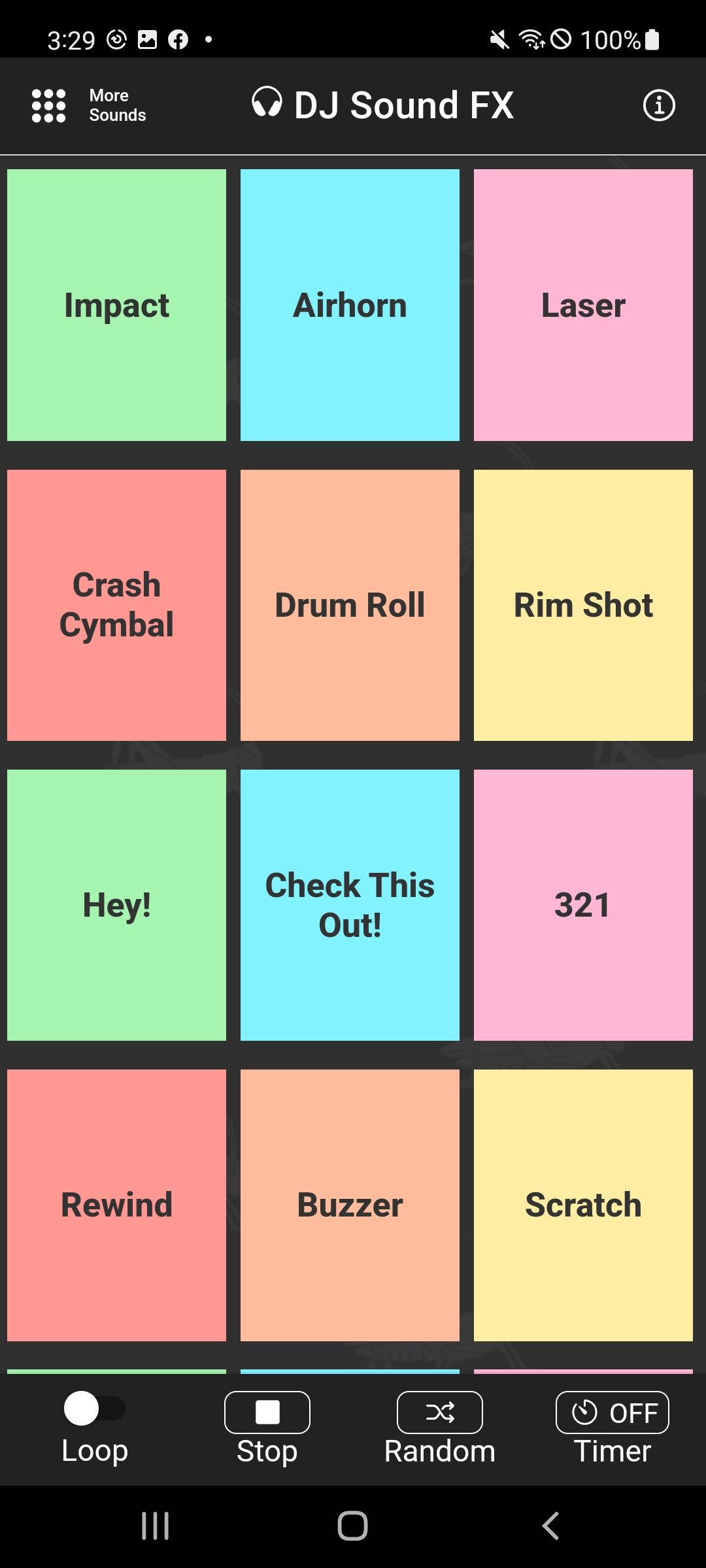This screenshot has height=1568, width=706.
Task: Play the Rewind sound
Action: 116,1205
